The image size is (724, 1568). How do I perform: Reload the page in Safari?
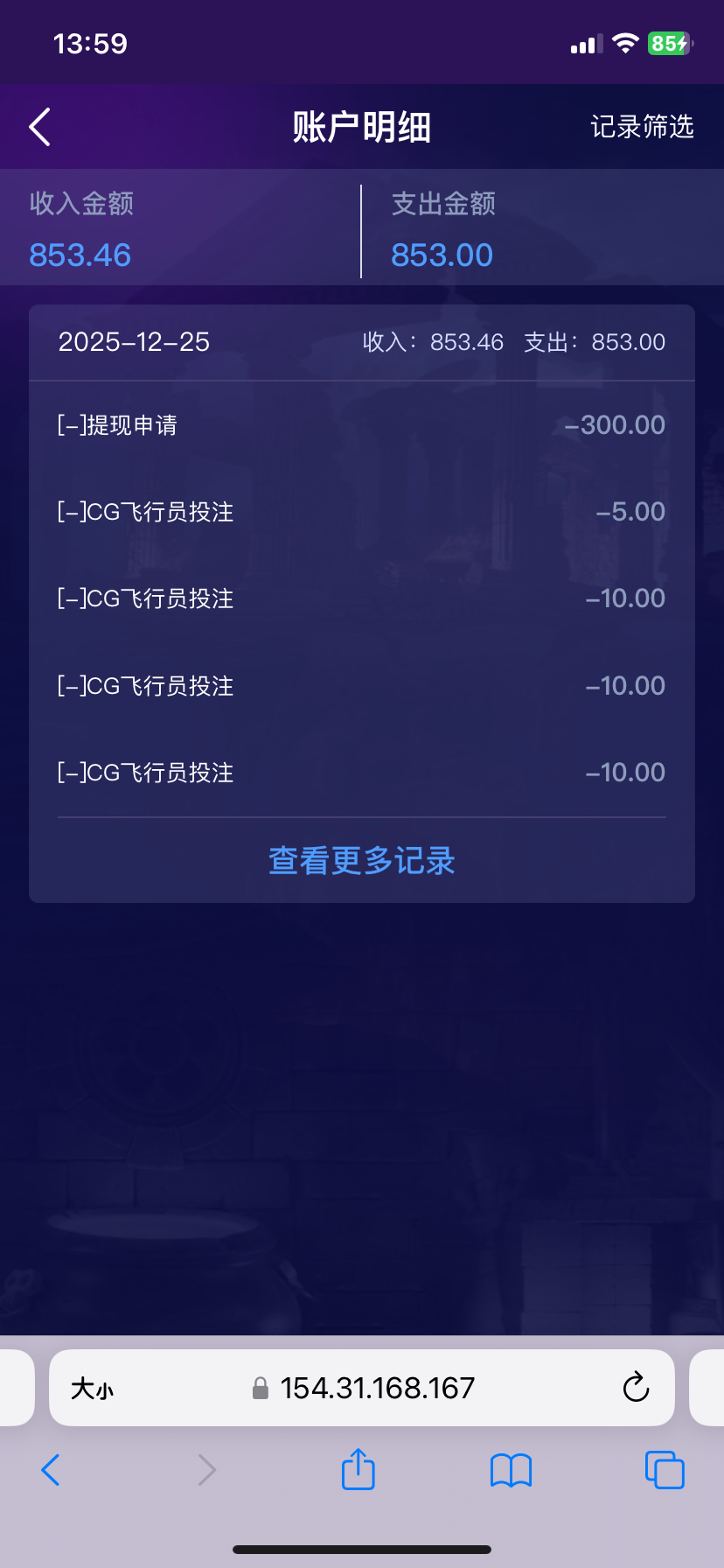636,1388
